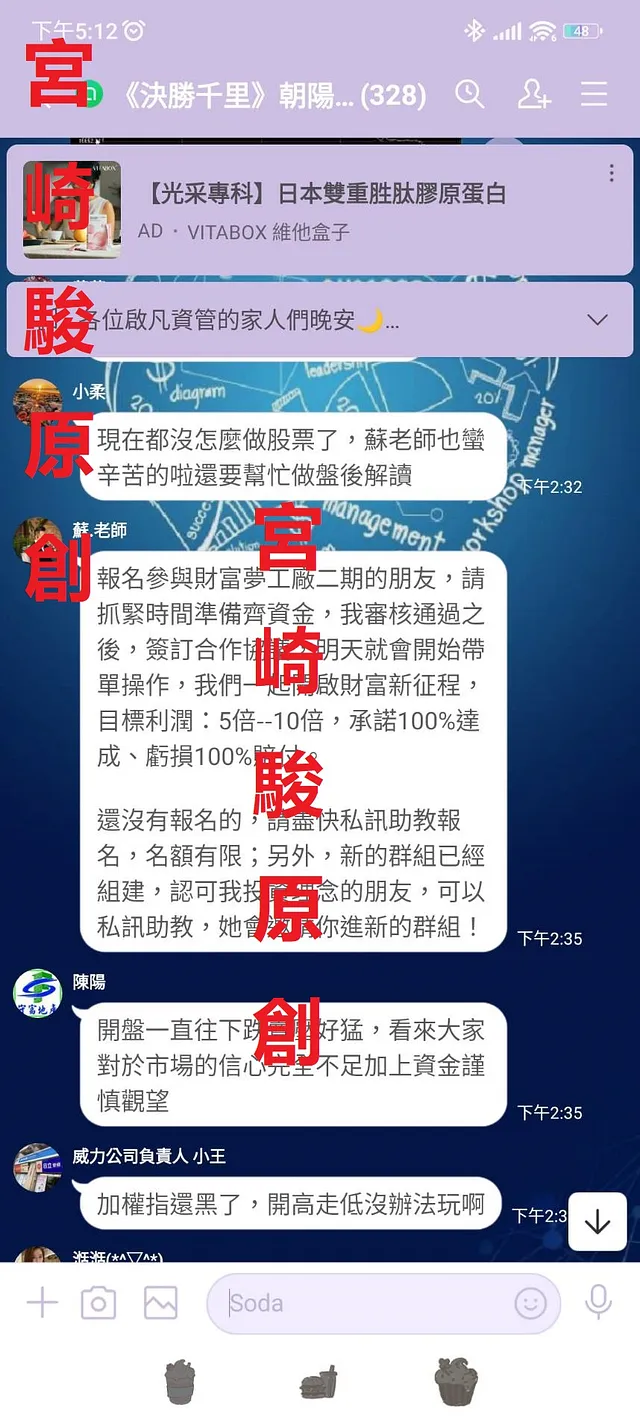
Task: Focus the message input field
Action: coord(360,1303)
